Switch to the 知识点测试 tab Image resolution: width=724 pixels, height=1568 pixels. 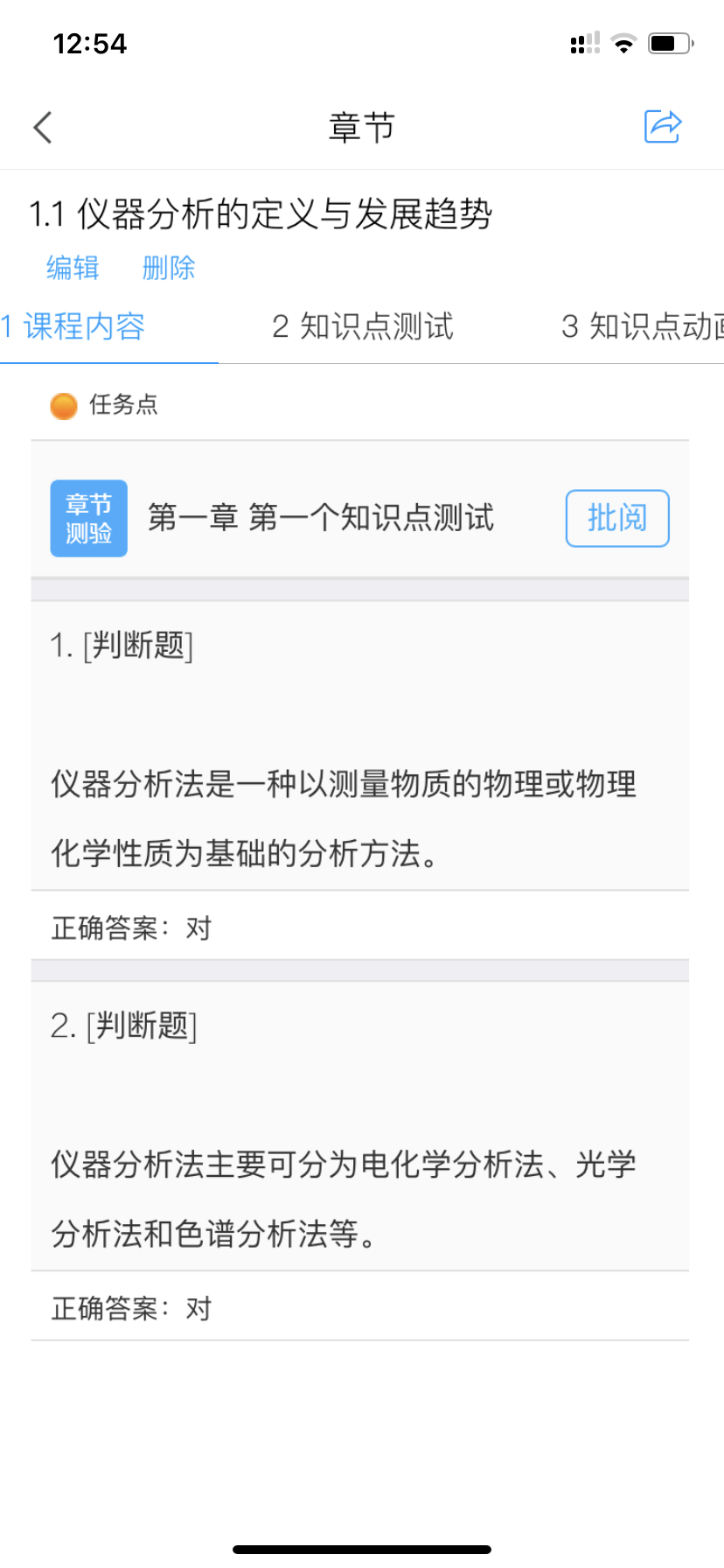pos(362,327)
